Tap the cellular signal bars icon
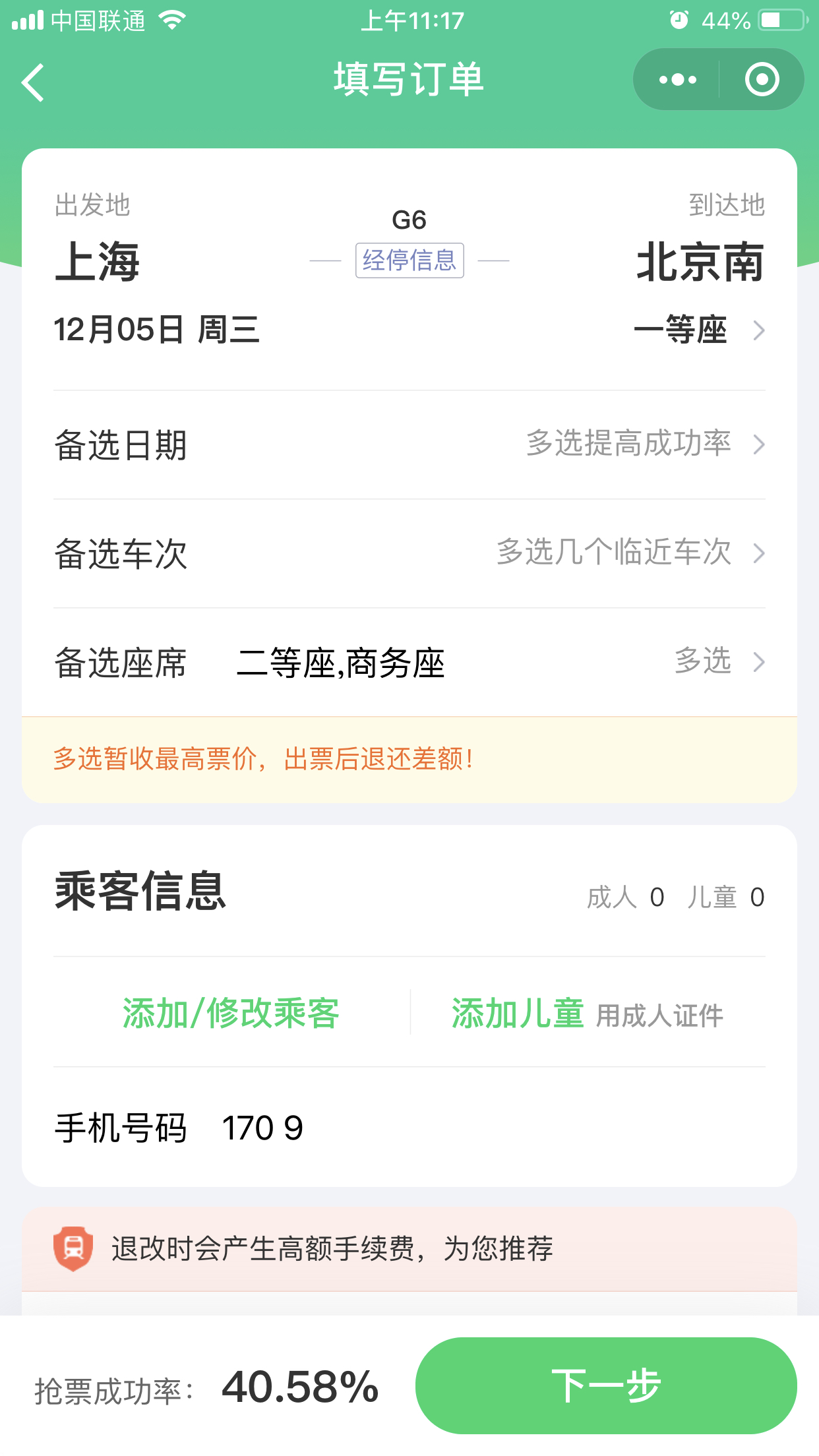 [26, 20]
